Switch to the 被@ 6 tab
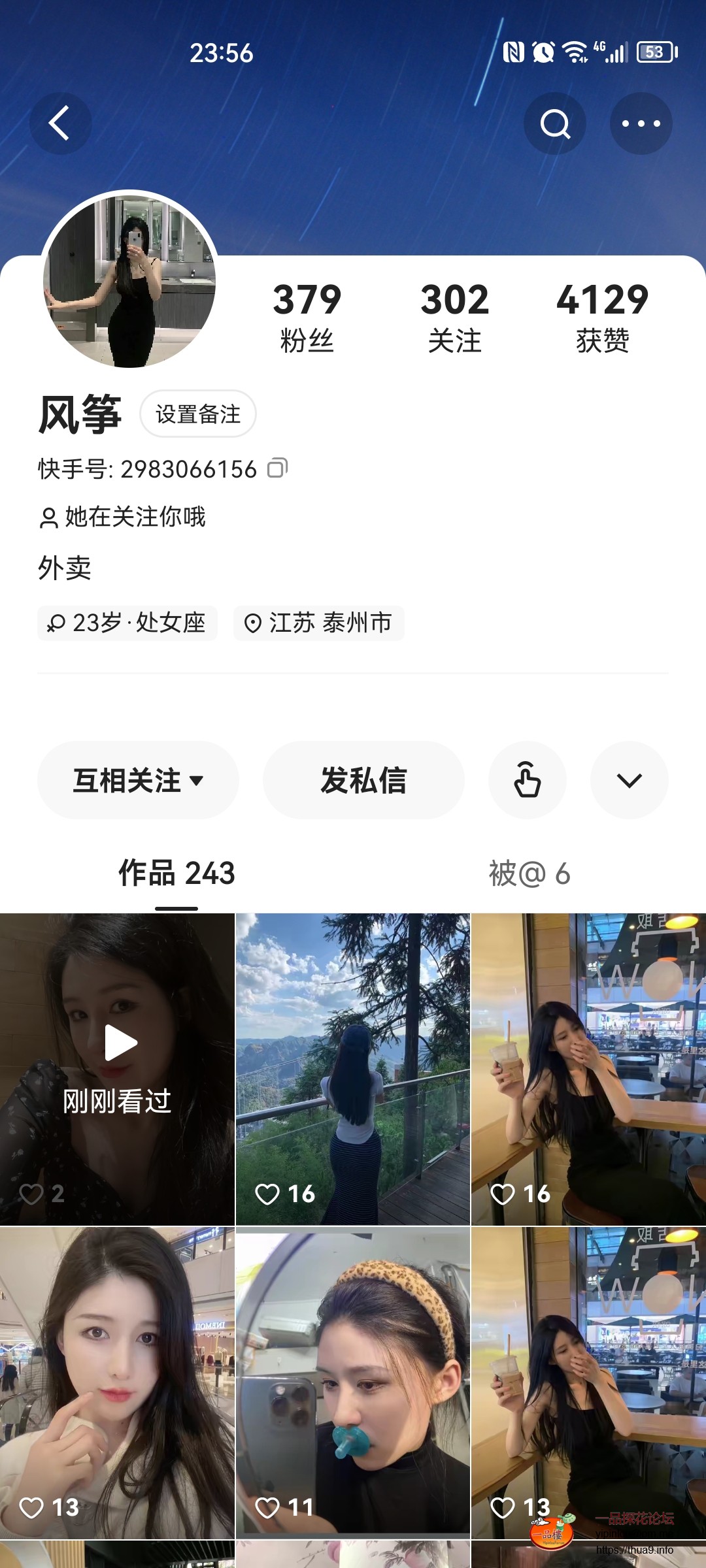706x1568 pixels. tap(529, 874)
